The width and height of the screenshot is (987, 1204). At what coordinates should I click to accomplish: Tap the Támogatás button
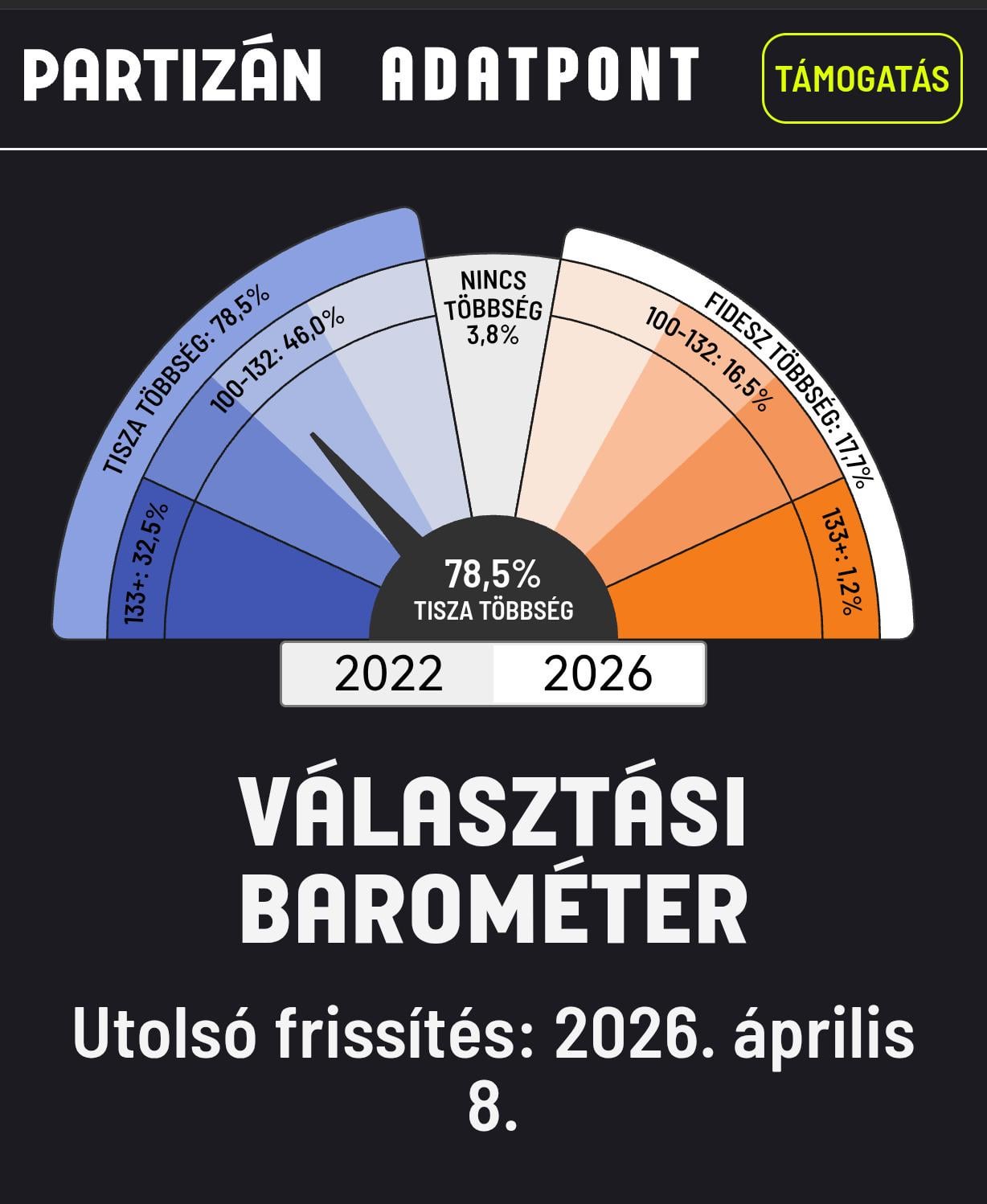(x=862, y=78)
